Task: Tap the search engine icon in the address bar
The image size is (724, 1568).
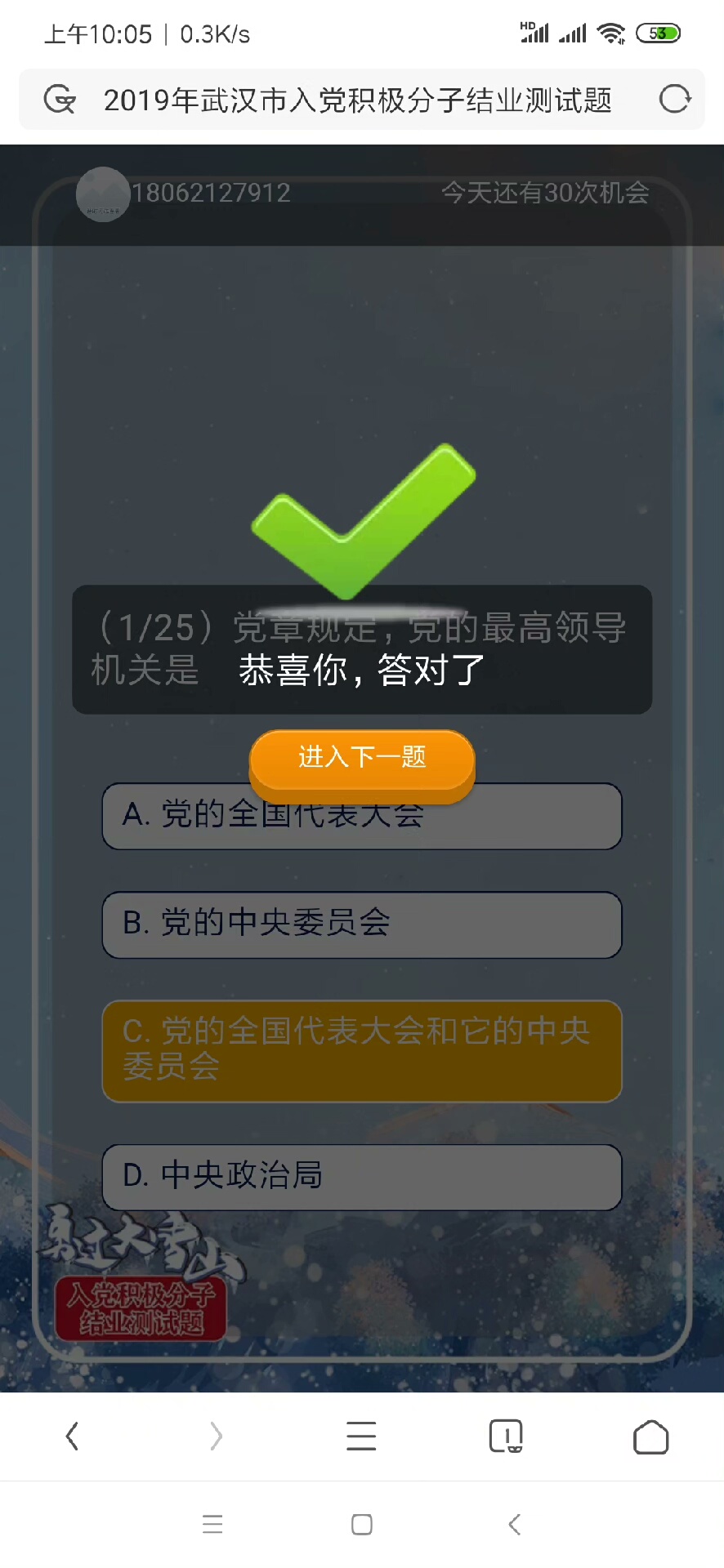Action: (x=60, y=100)
